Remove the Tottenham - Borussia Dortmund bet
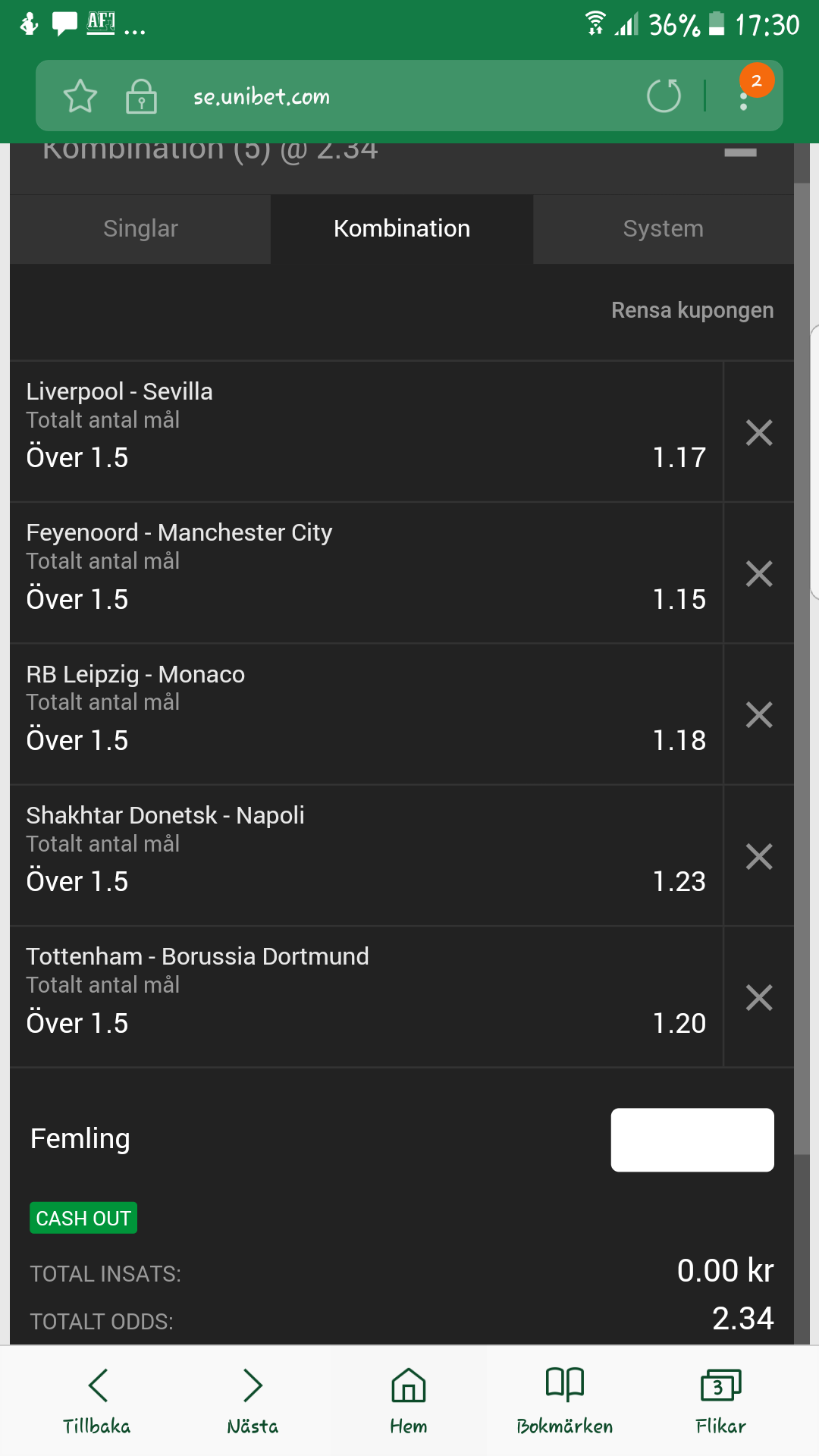Screen dimensions: 819x1456 758,997
